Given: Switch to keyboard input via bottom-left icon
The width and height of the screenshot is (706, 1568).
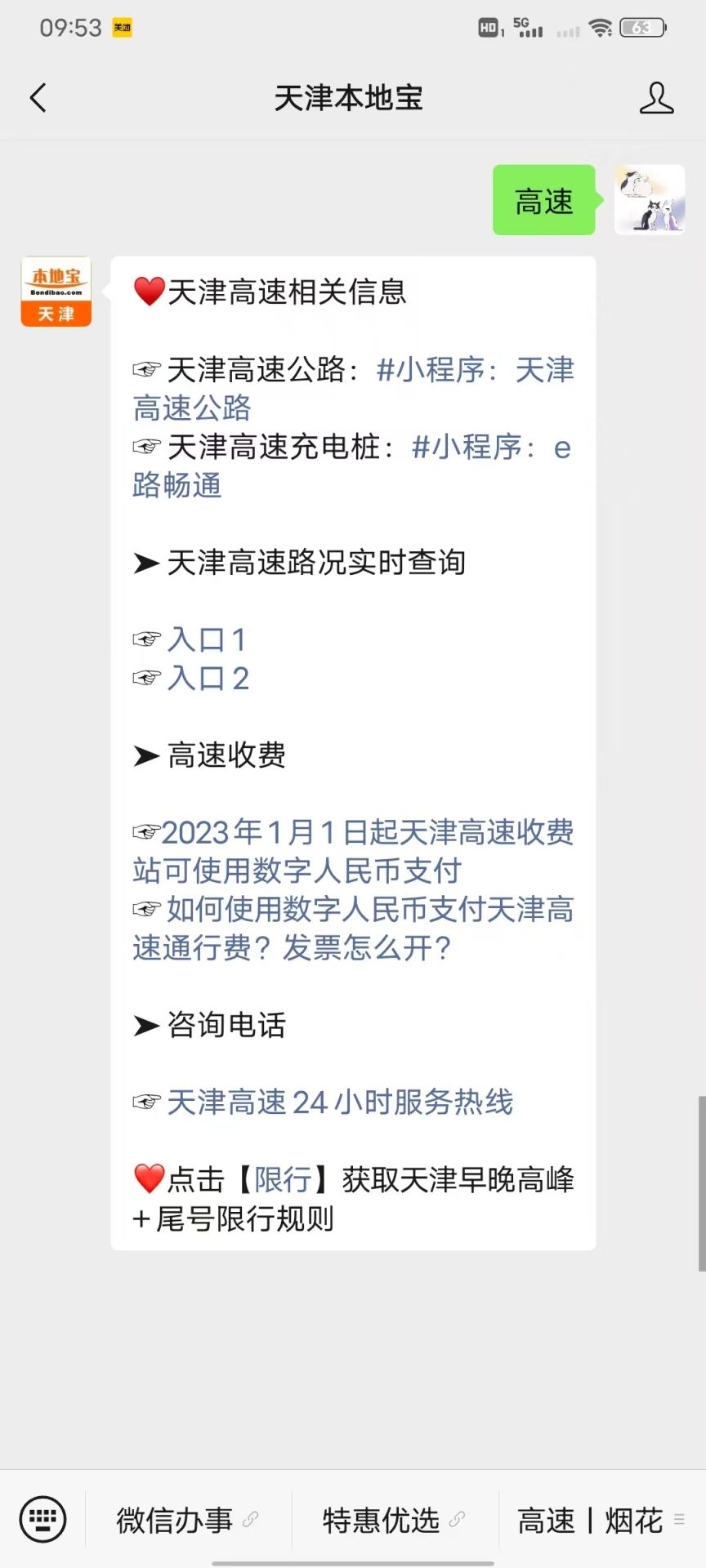Looking at the screenshot, I should coord(42,1519).
